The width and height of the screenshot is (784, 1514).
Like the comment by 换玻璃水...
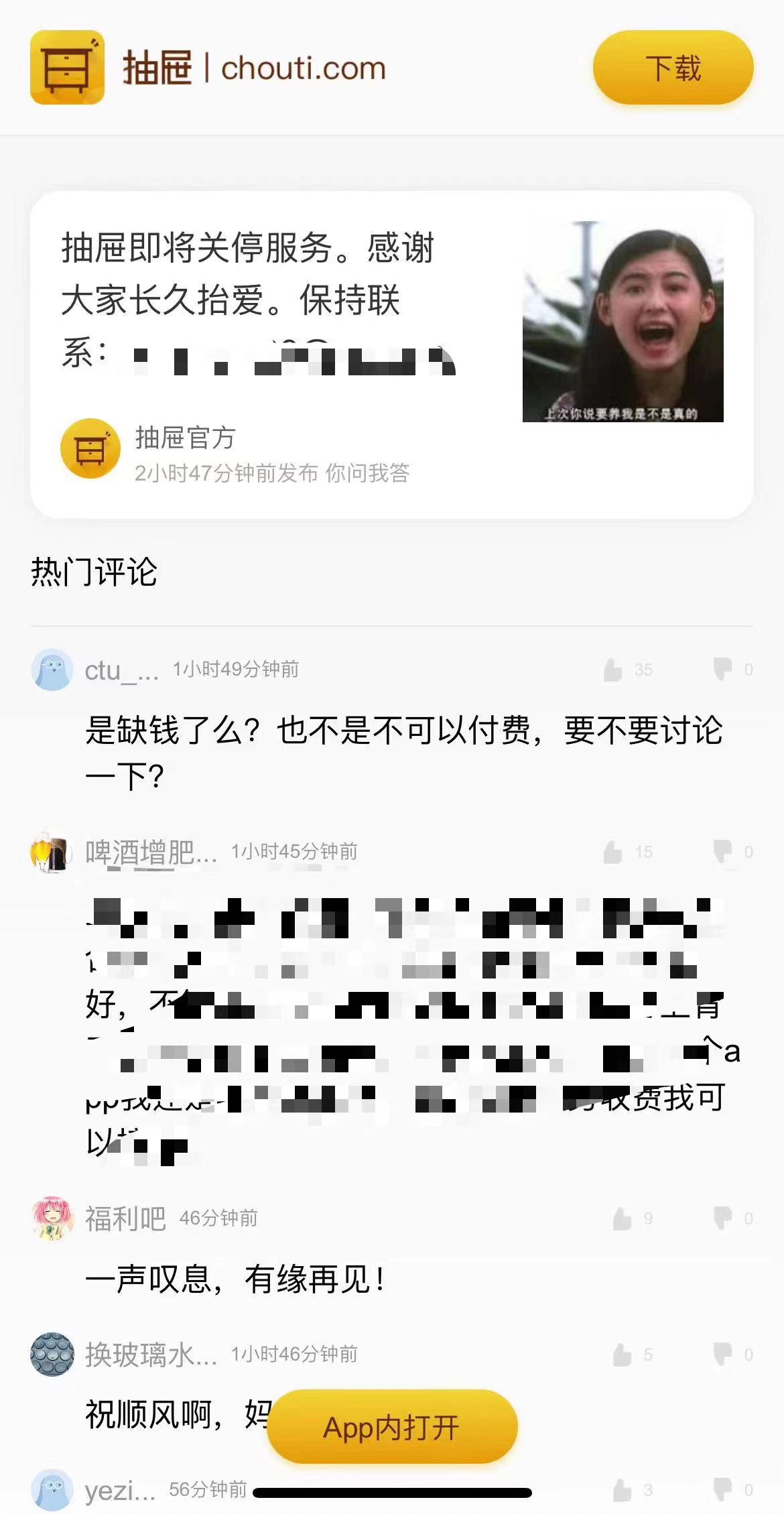point(622,1354)
